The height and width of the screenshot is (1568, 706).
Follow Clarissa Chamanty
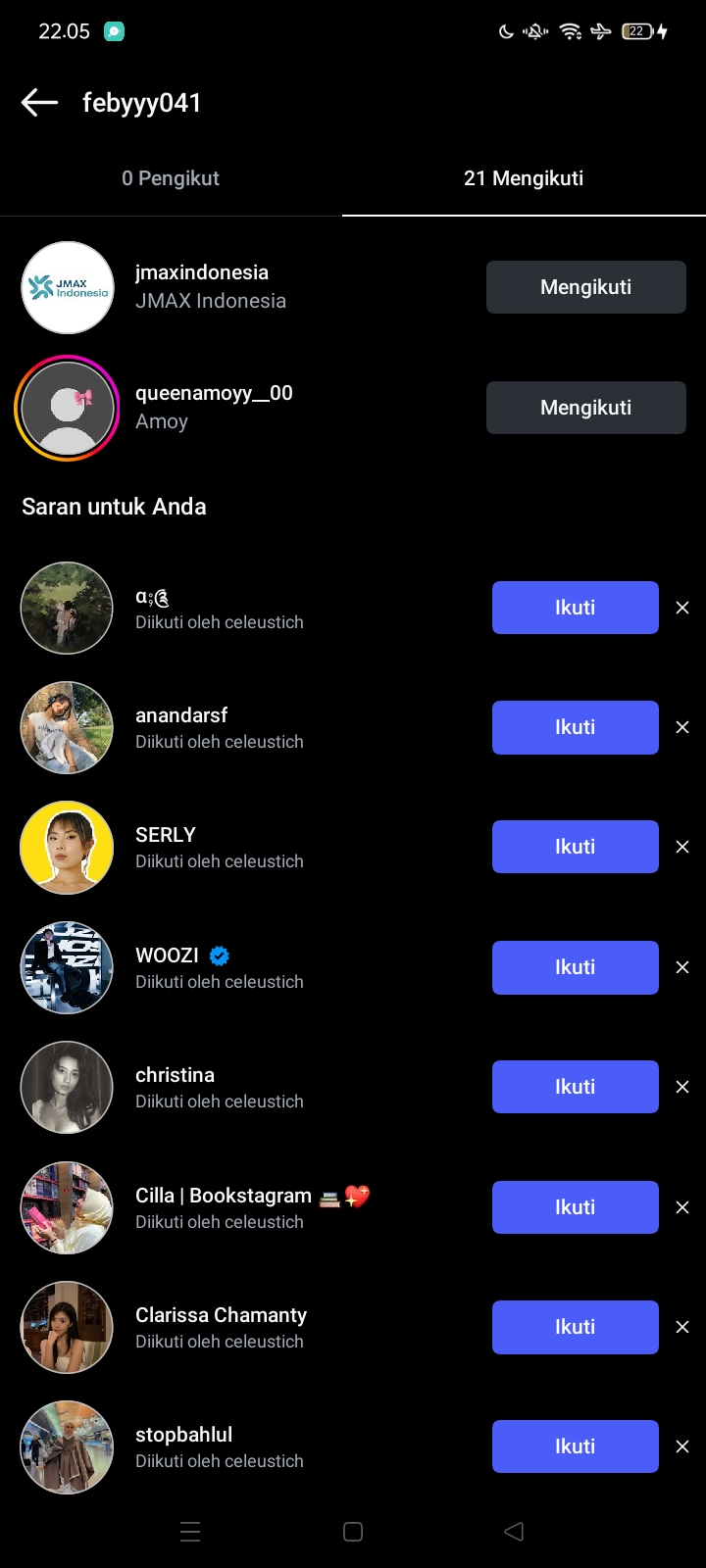click(x=575, y=1327)
